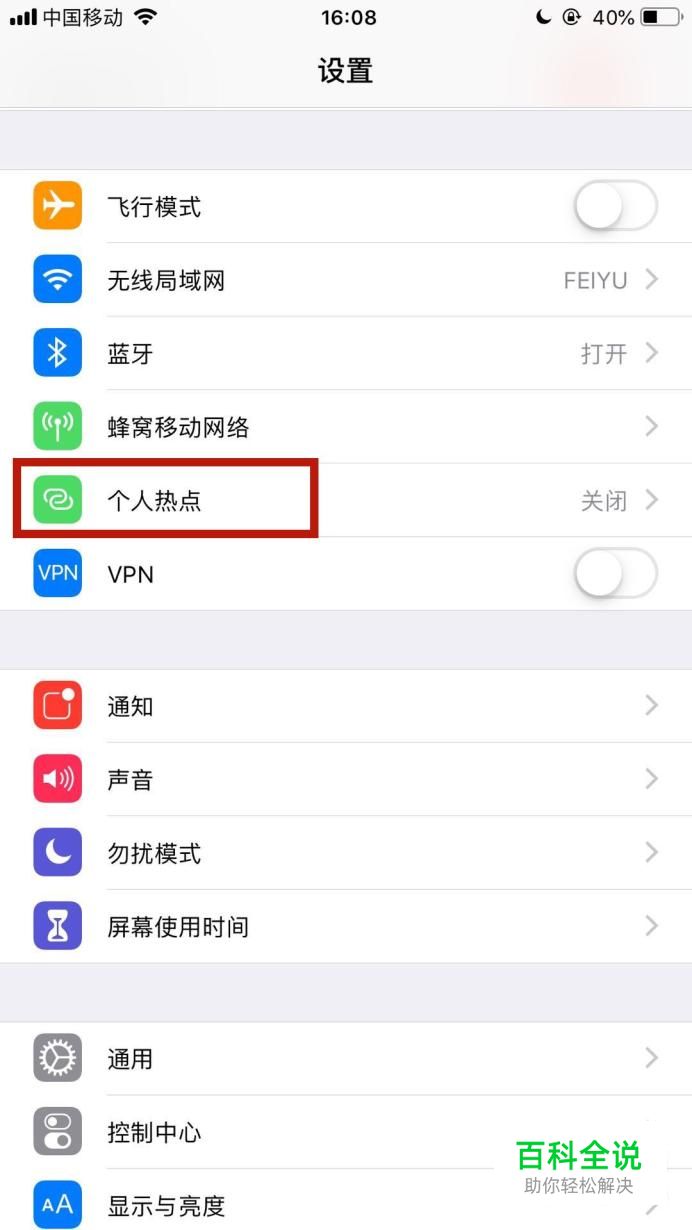Viewport: 692px width, 1230px height.
Task: Open 蓝牙 Bluetooth settings
Action: click(x=345, y=354)
